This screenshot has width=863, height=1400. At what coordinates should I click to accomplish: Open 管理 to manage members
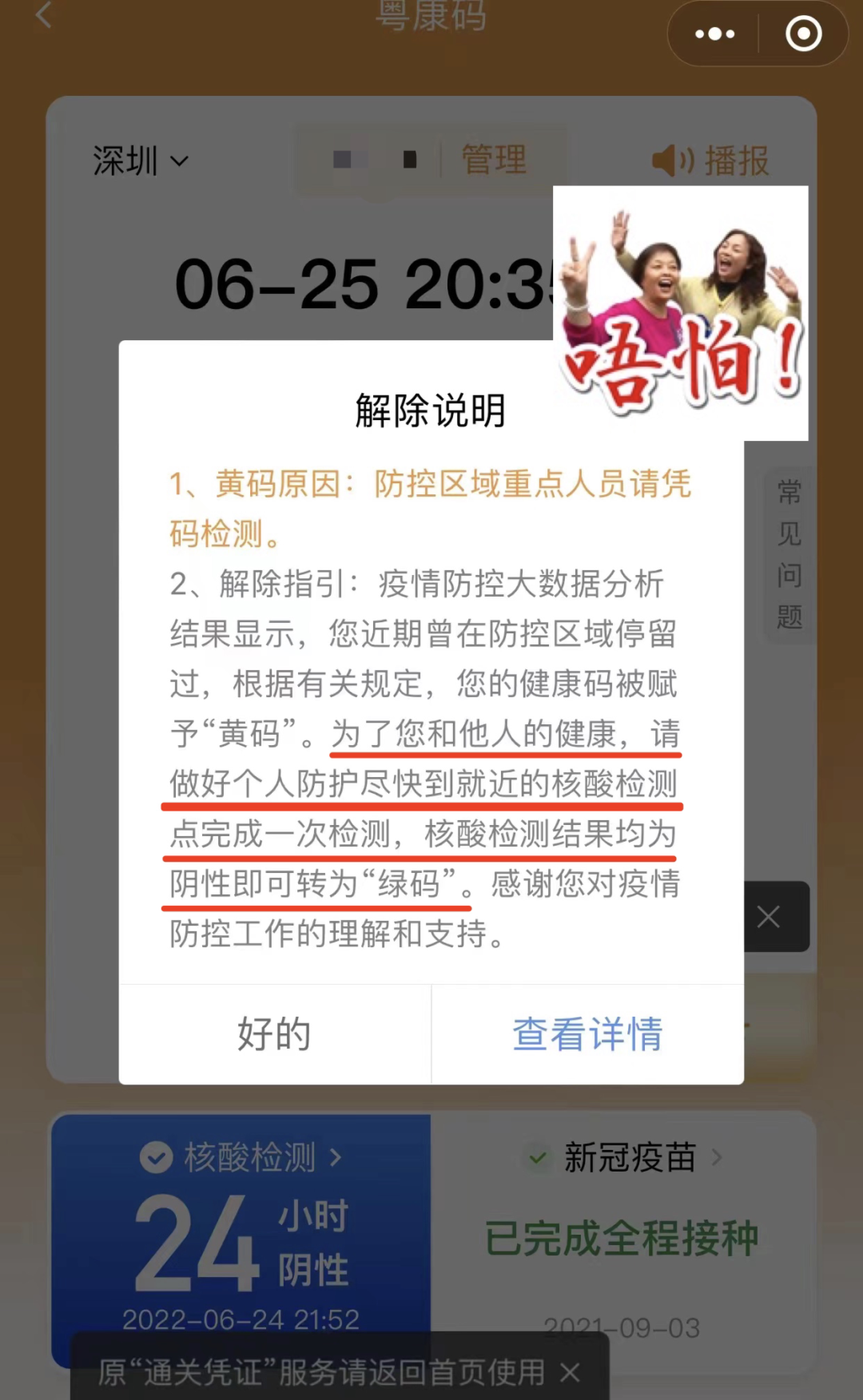[494, 159]
